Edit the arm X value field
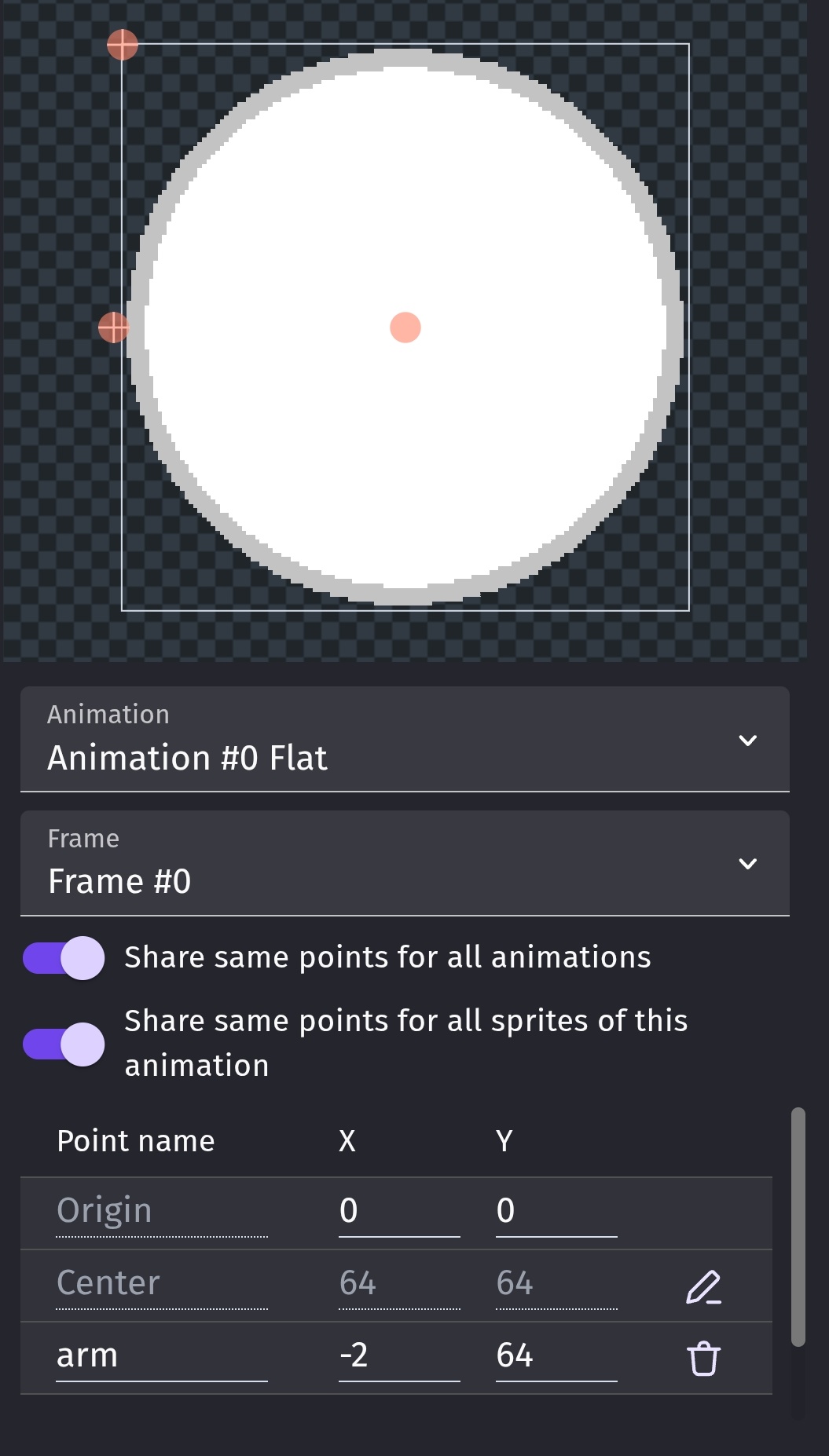 (399, 1356)
